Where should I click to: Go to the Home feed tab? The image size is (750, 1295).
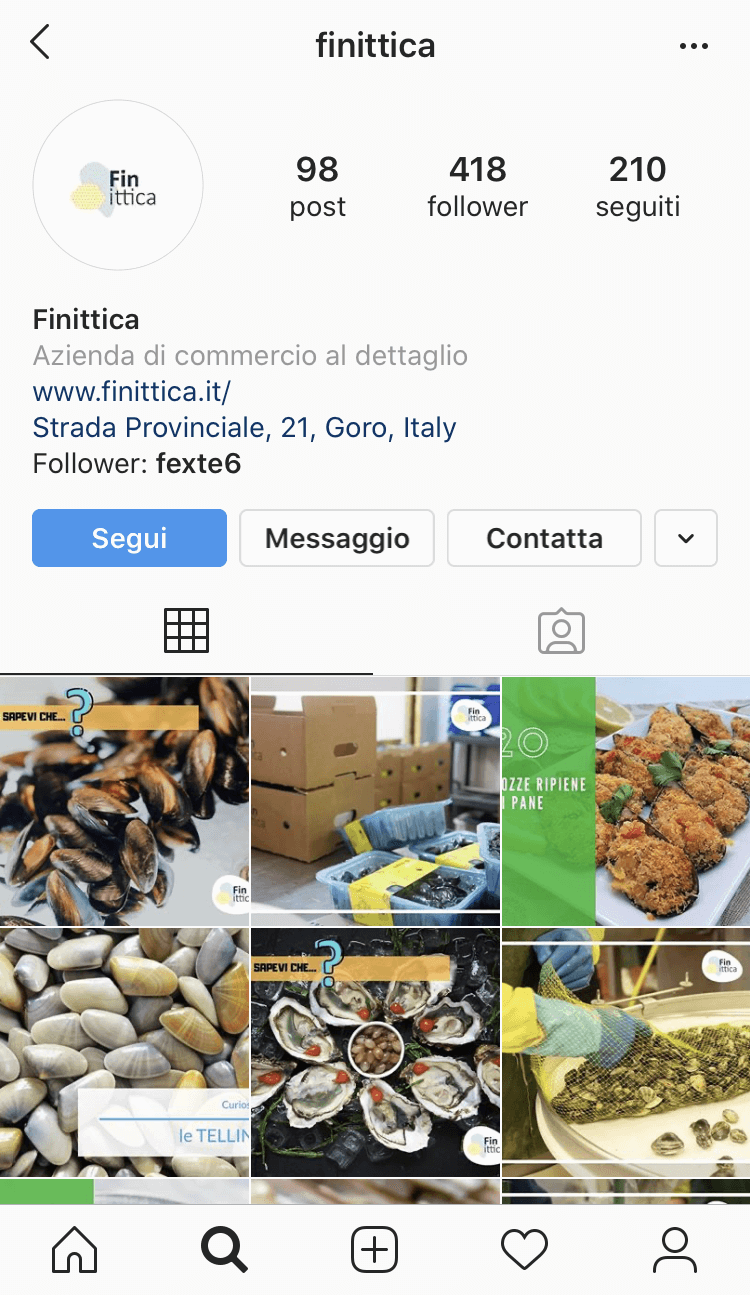tap(75, 1250)
